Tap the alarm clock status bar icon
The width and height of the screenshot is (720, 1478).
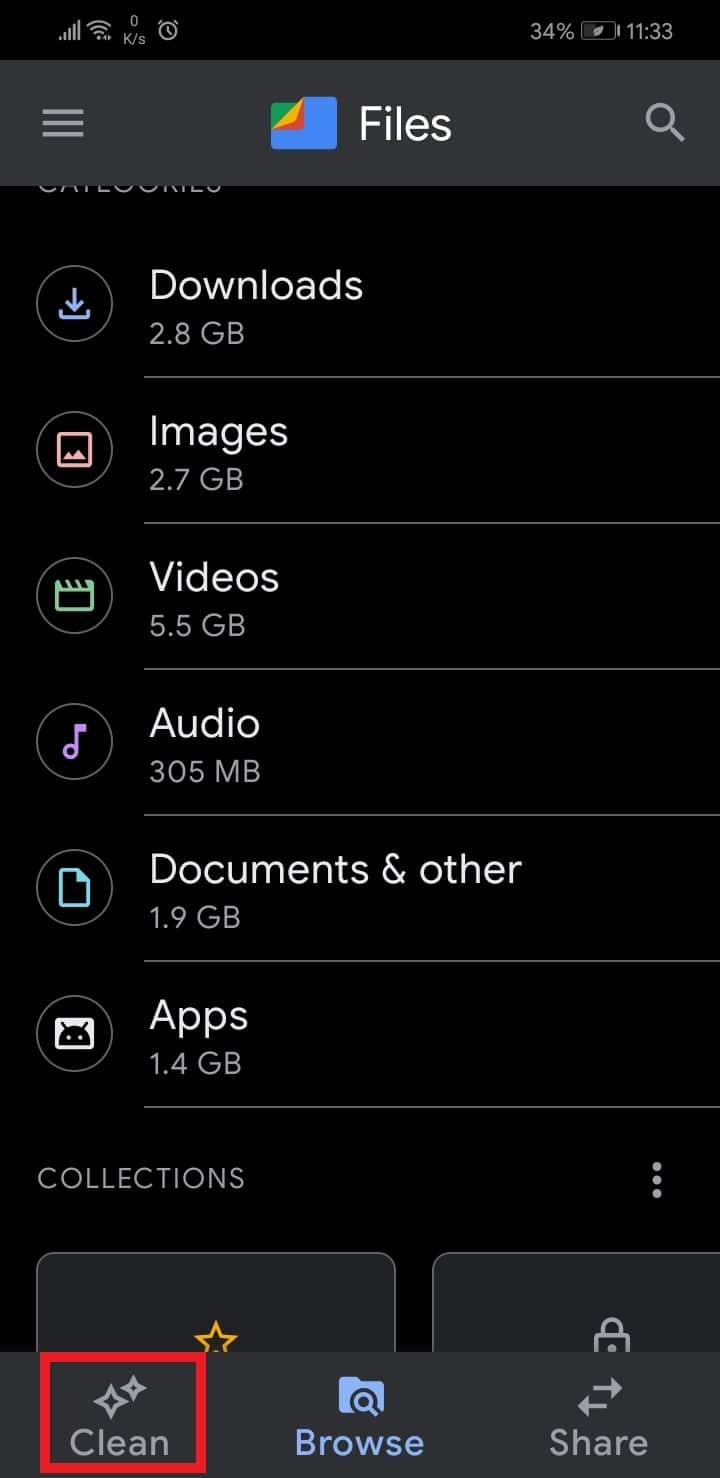(168, 30)
